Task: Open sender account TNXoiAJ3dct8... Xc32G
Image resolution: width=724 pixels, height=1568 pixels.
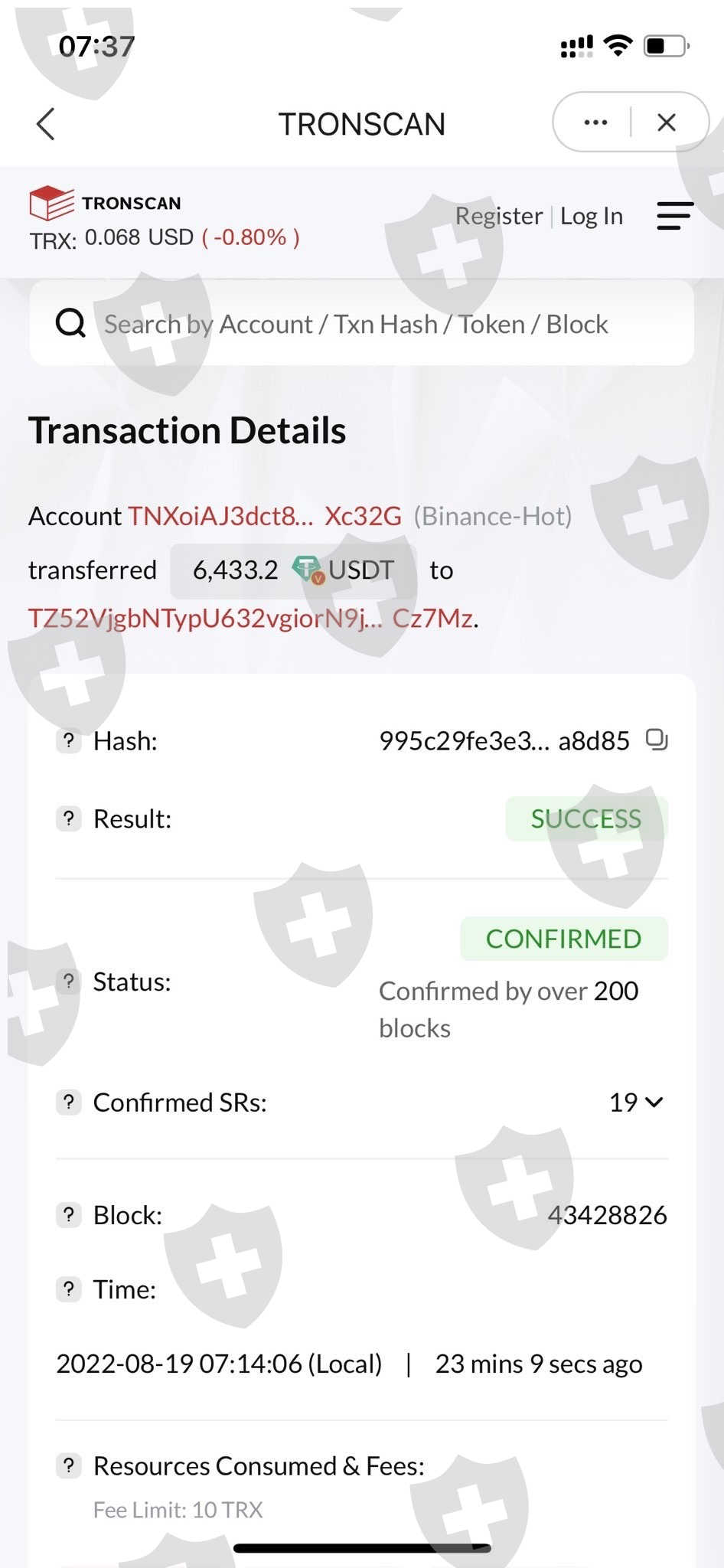Action: click(265, 516)
